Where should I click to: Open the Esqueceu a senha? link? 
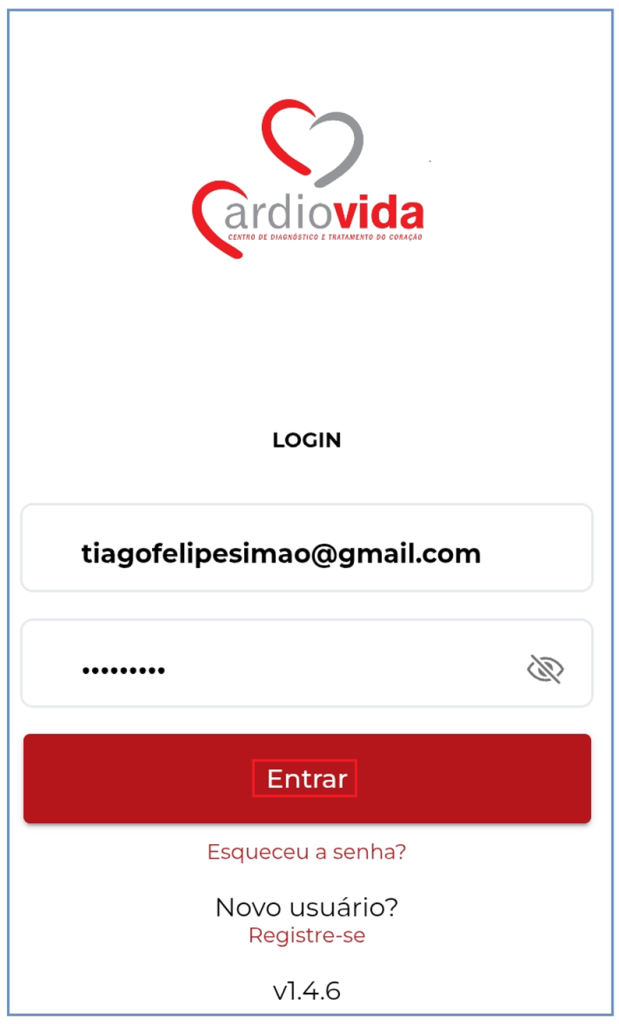click(x=307, y=852)
